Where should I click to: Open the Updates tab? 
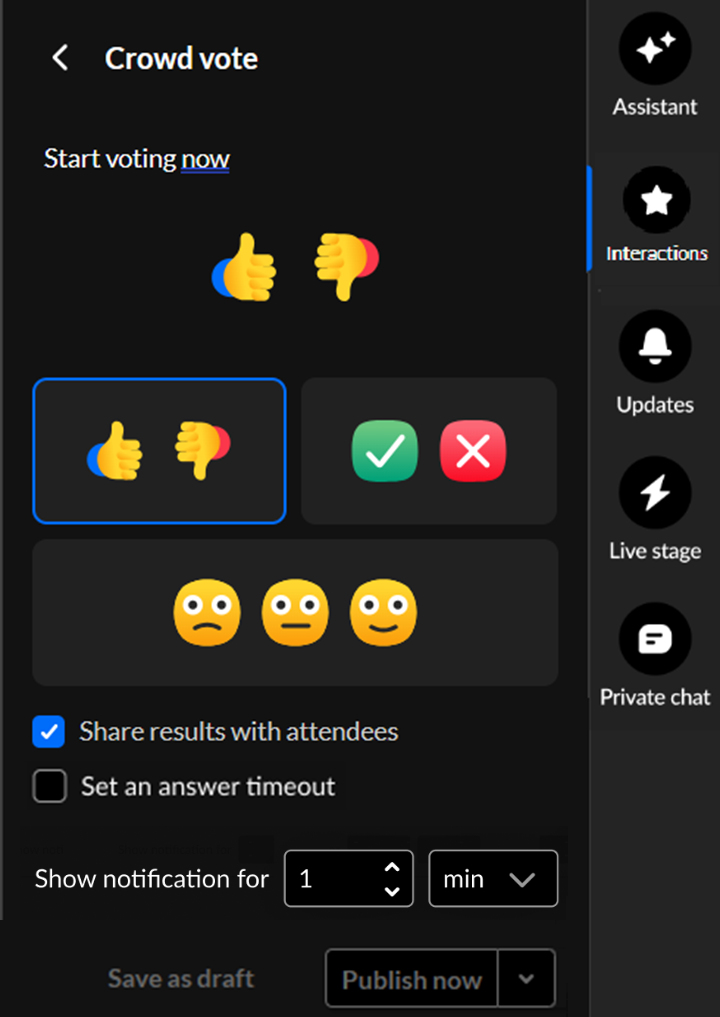[x=655, y=347]
